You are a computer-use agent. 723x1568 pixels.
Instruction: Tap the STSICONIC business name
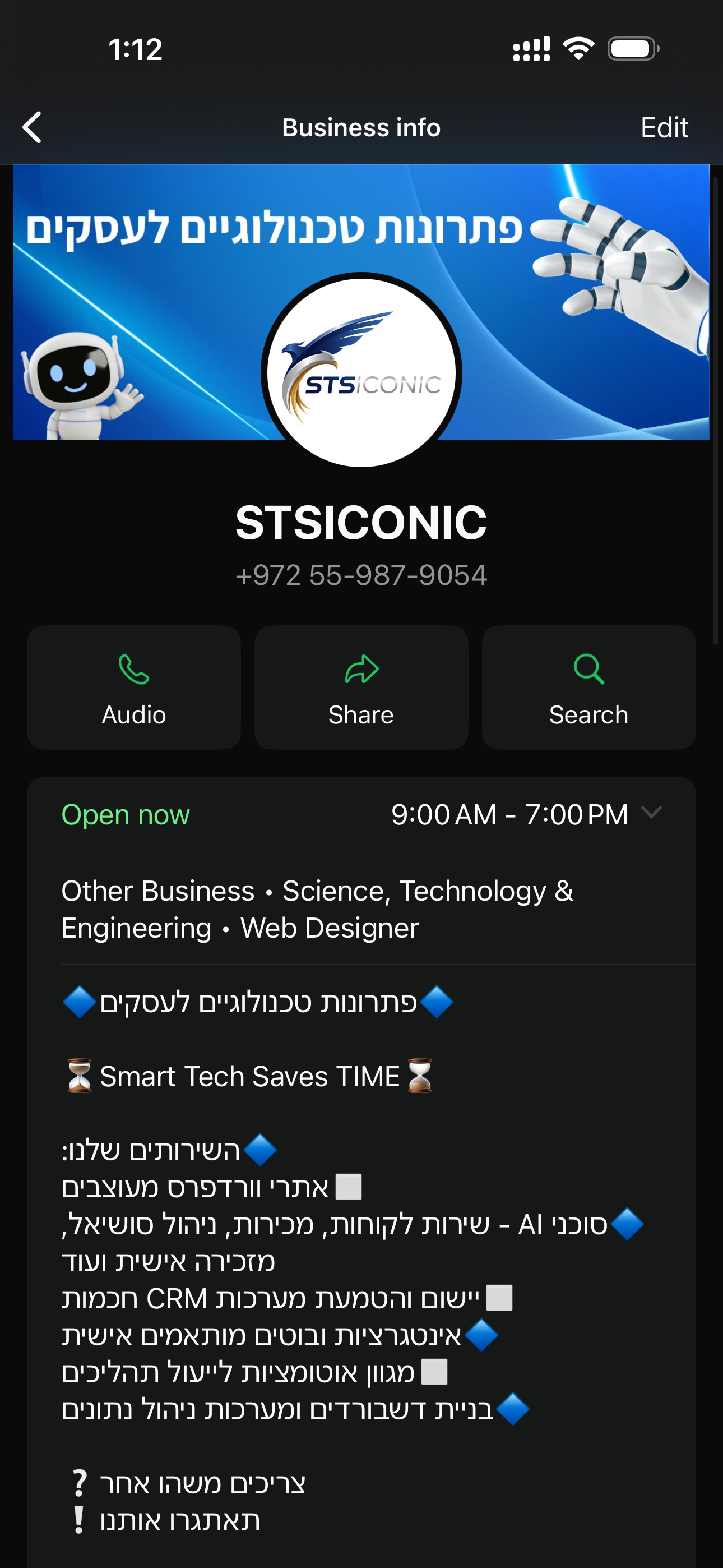361,522
